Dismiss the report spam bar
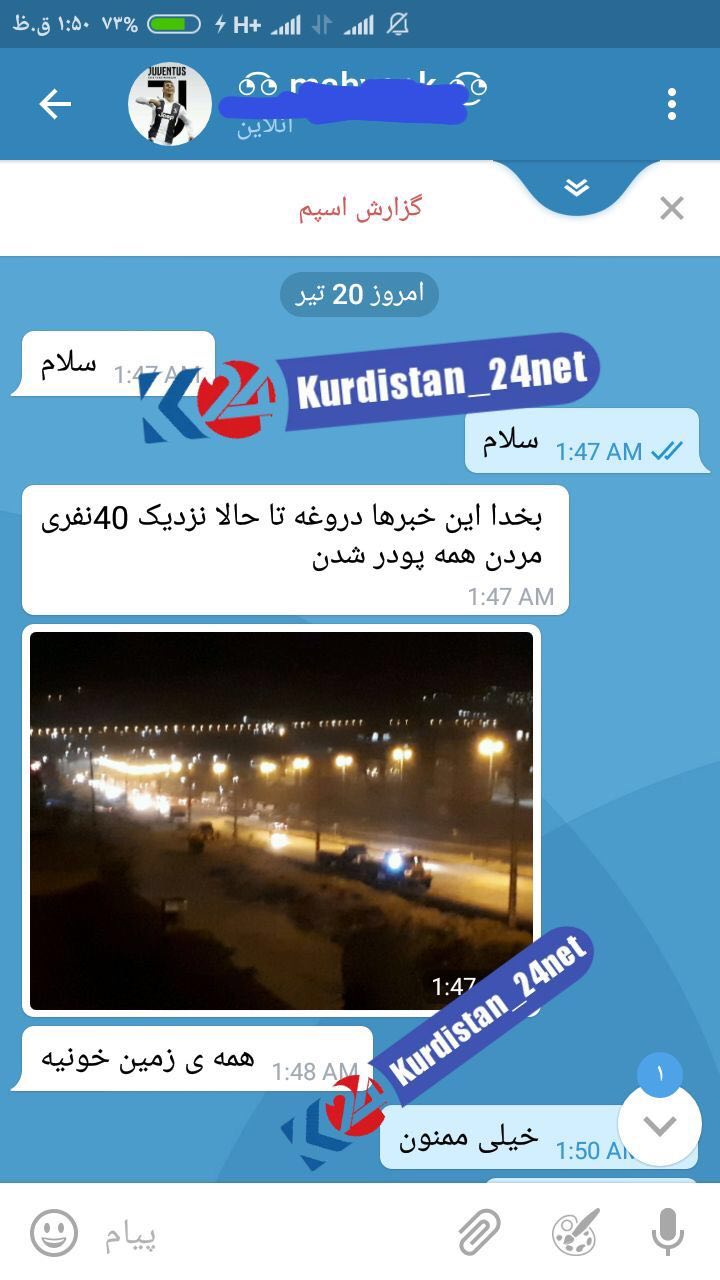Viewport: 720px width, 1280px height. tap(672, 208)
